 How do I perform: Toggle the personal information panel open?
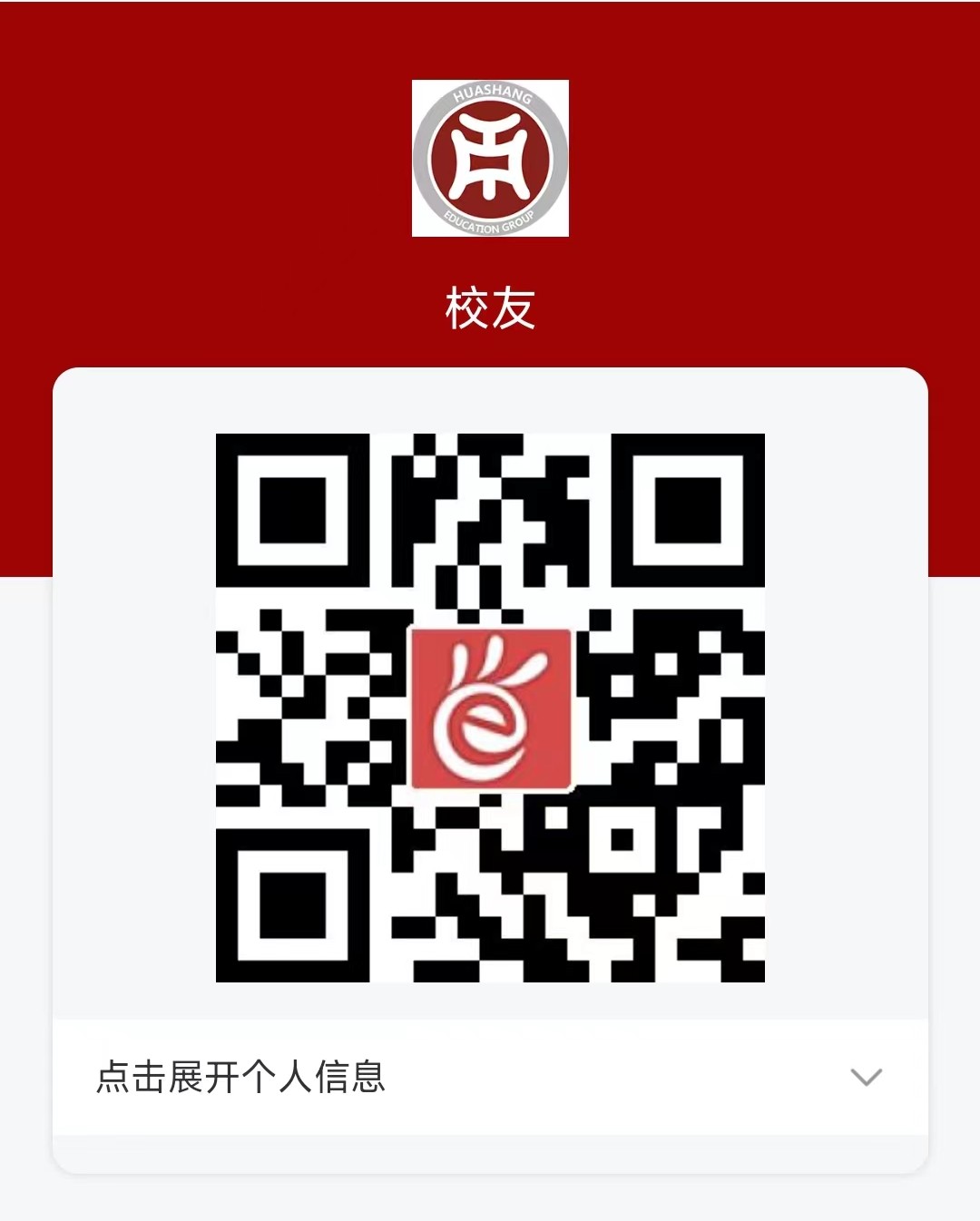pyautogui.click(x=490, y=1075)
